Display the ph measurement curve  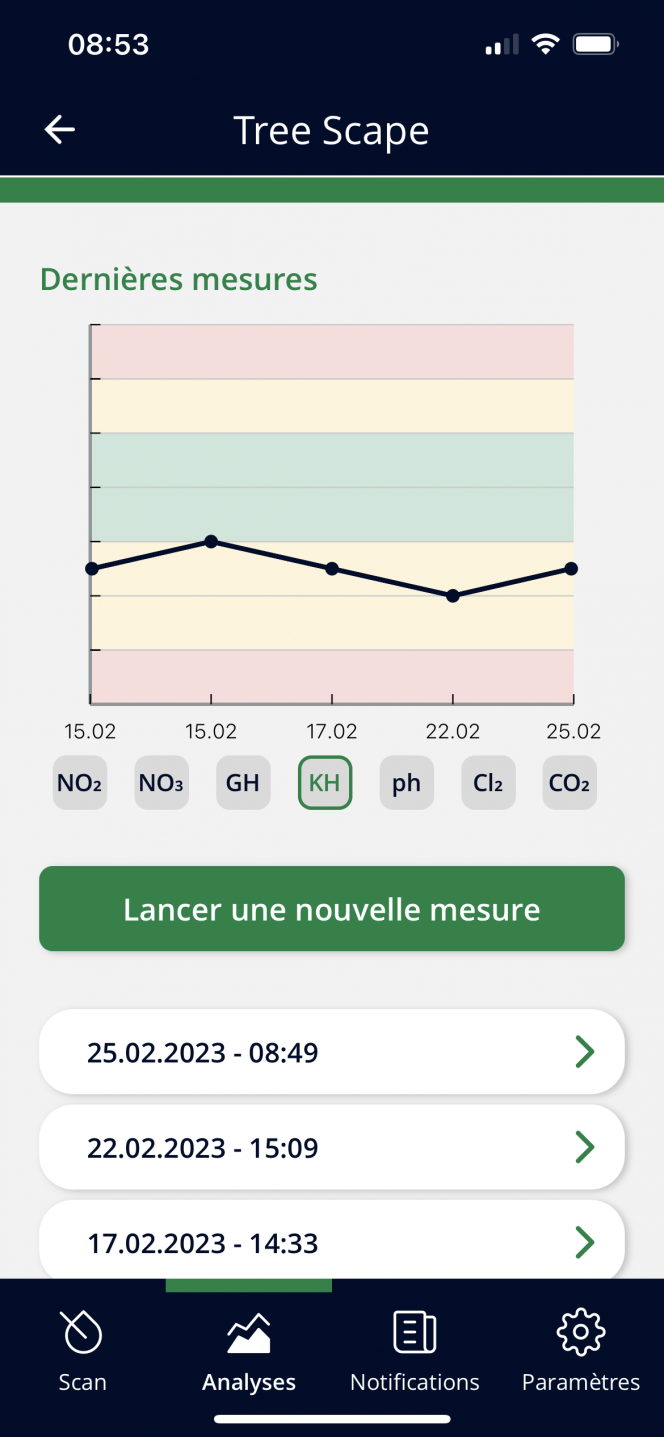coord(406,782)
